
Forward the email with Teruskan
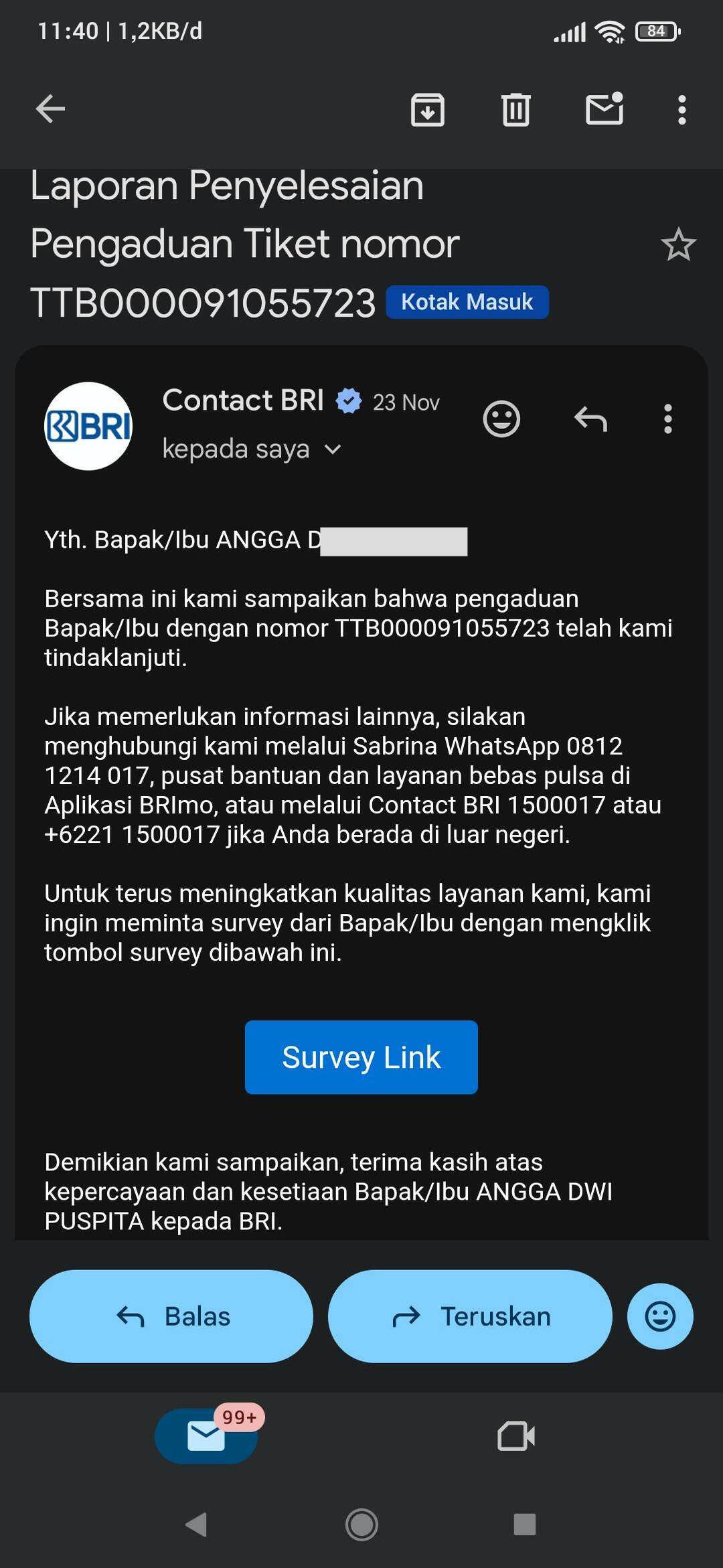pos(470,1316)
